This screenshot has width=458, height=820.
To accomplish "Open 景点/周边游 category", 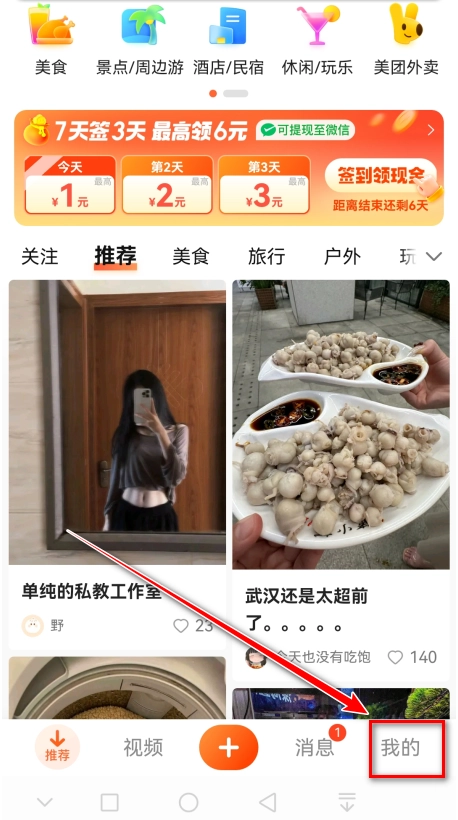I will click(x=140, y=39).
